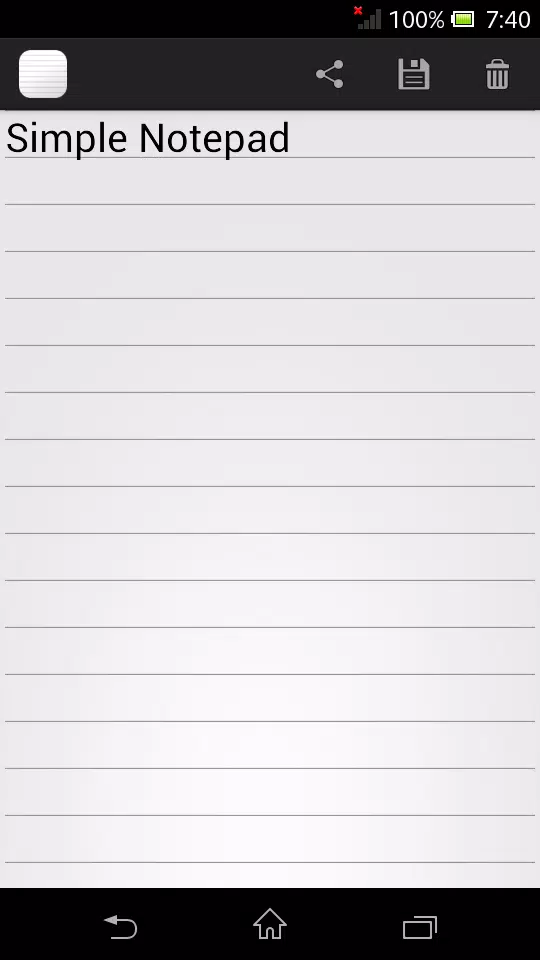
Task: Tap the notepad app icon in the toolbar
Action: (x=43, y=74)
